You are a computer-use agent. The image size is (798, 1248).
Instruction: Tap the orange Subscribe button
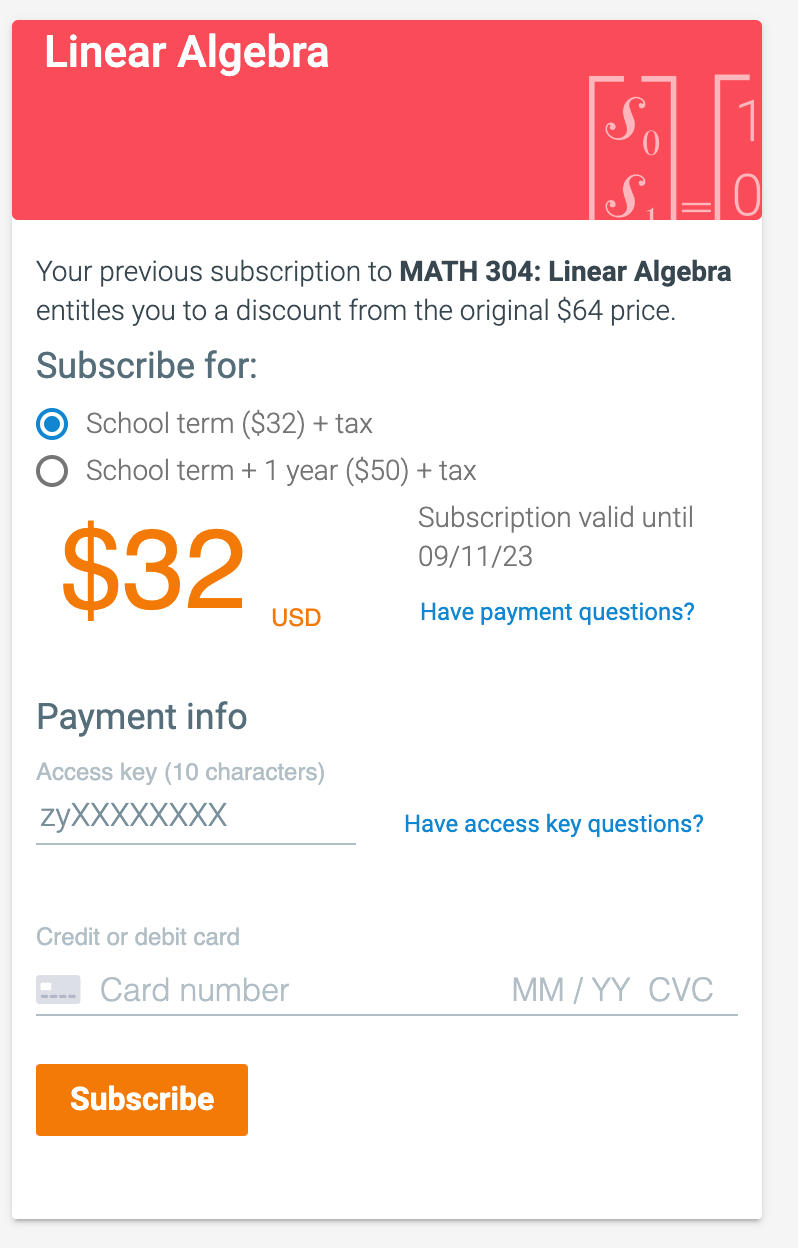click(142, 1099)
